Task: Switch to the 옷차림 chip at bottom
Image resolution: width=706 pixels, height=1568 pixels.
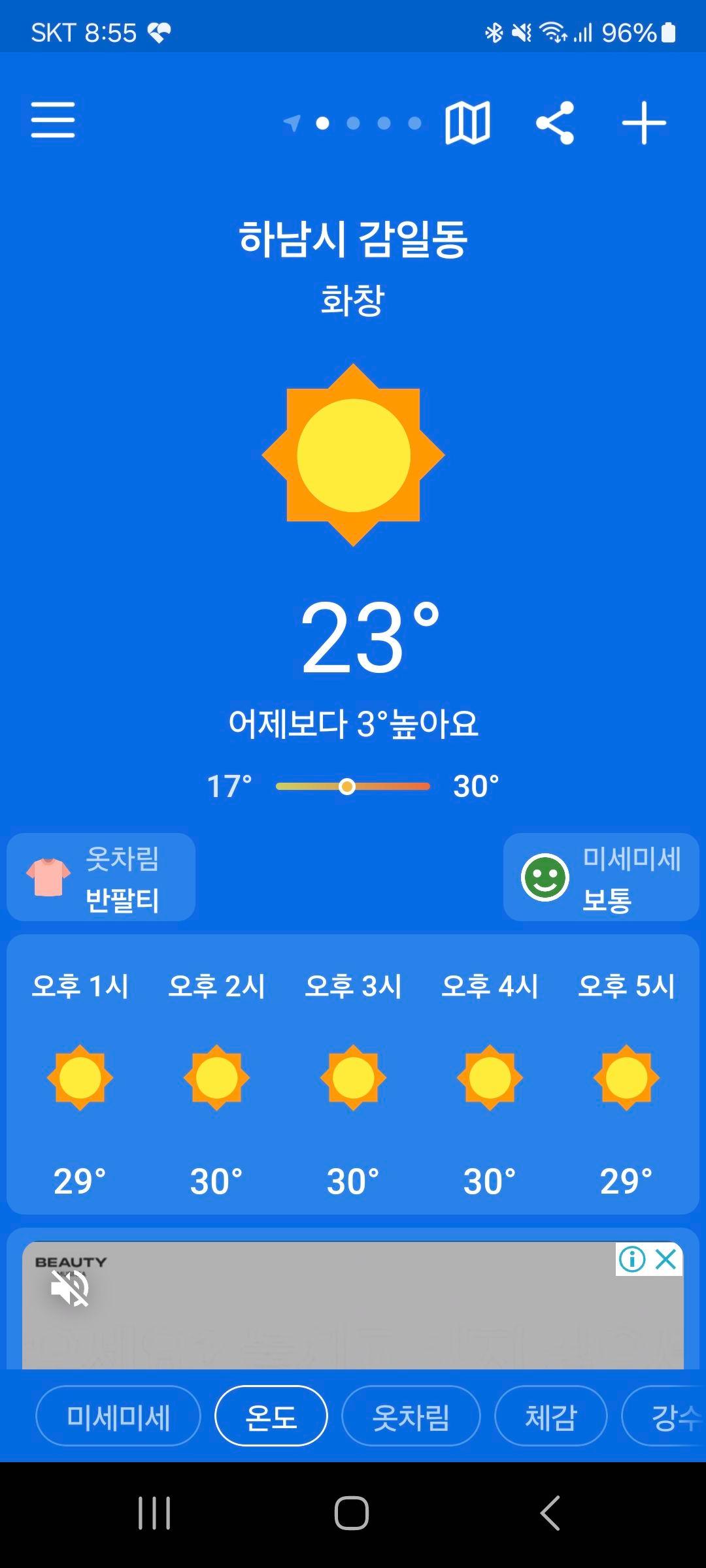Action: [411, 1416]
